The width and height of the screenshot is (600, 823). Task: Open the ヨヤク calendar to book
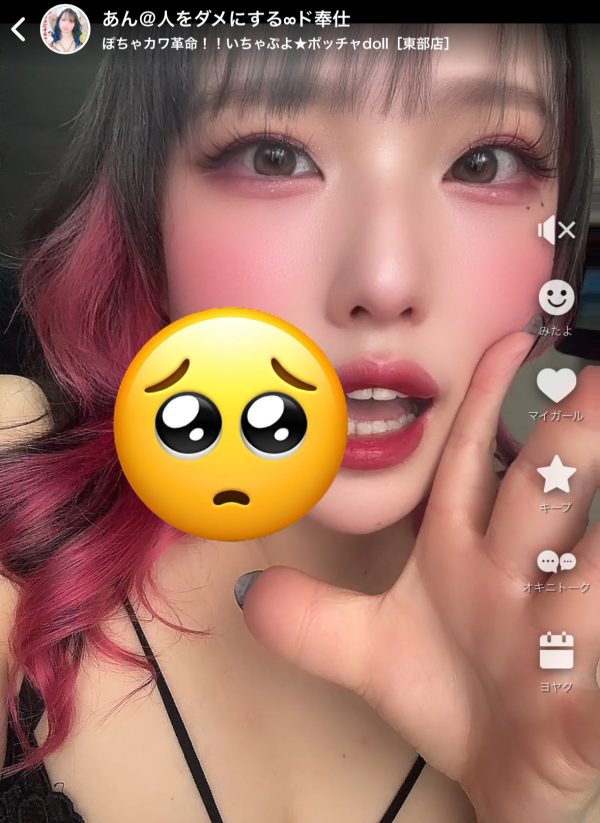[556, 651]
